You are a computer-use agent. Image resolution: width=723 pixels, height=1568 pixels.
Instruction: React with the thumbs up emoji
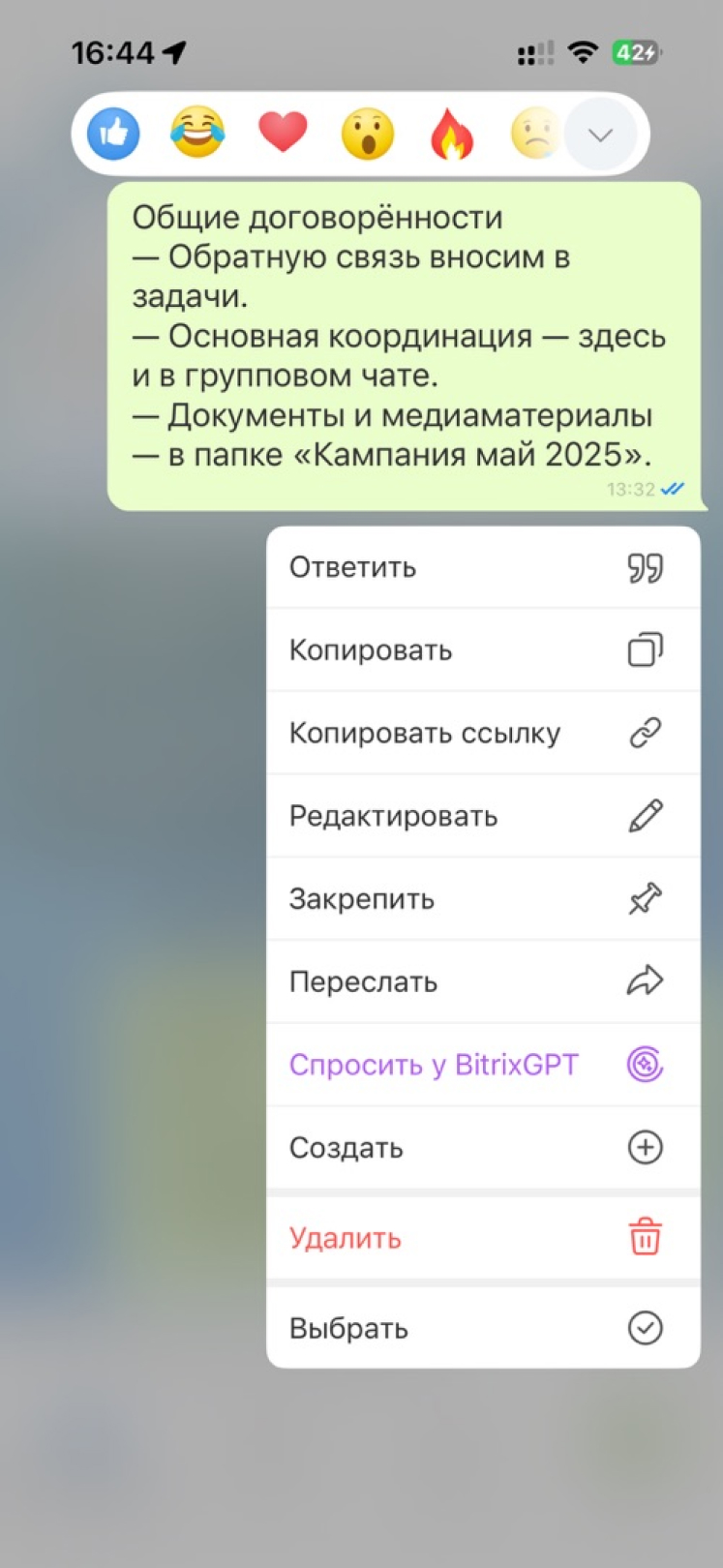click(113, 134)
